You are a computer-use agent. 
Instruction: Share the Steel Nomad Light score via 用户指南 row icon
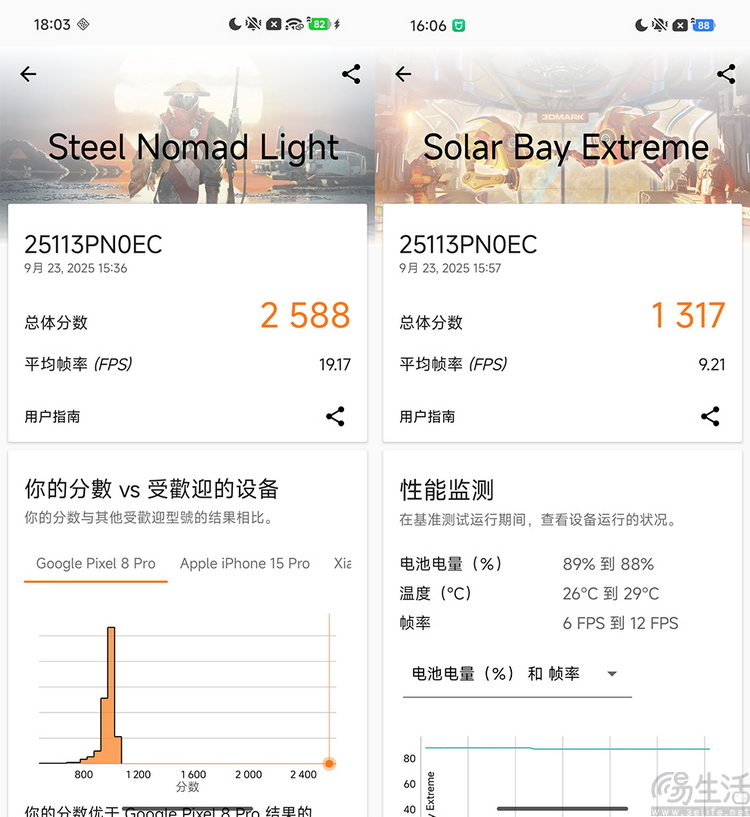click(x=335, y=417)
